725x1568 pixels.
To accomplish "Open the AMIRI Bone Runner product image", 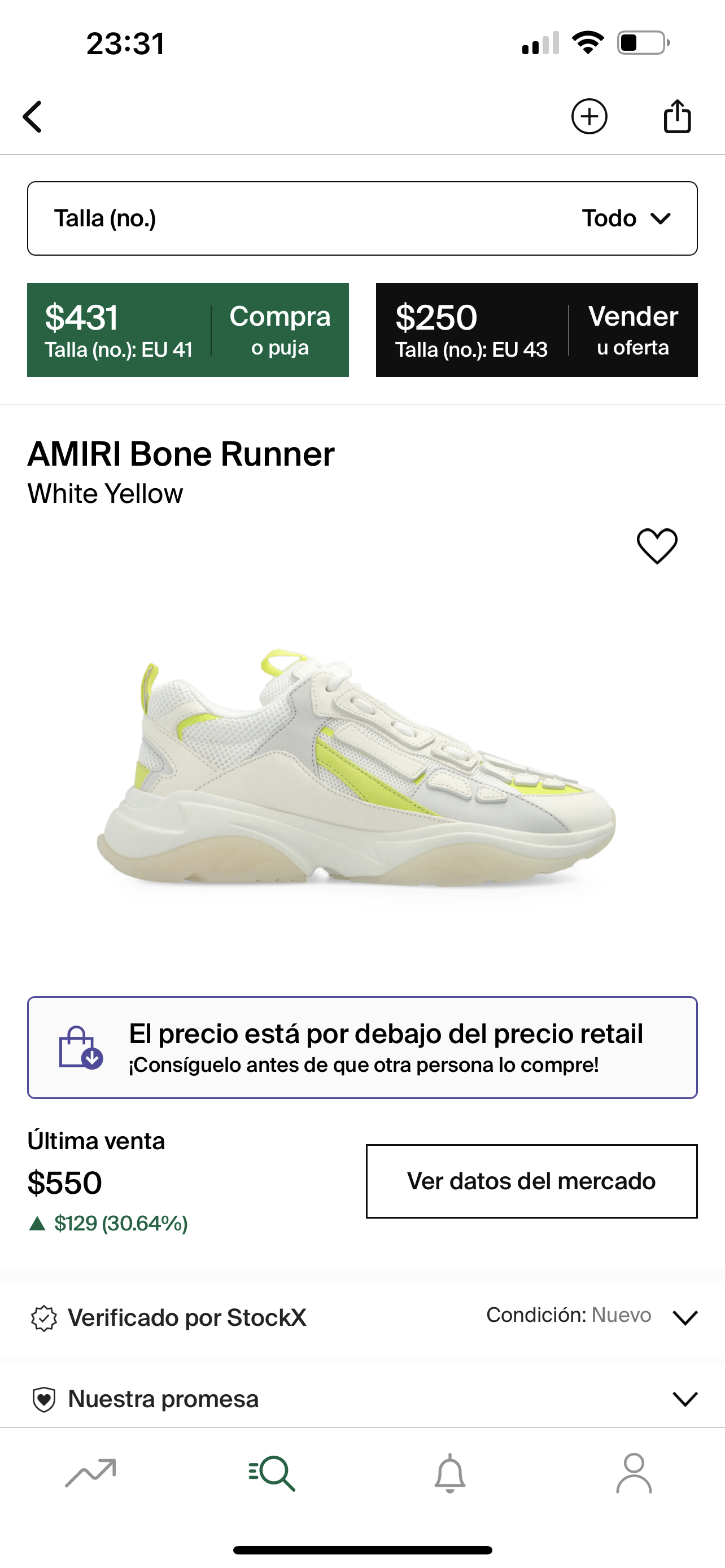I will [x=357, y=767].
